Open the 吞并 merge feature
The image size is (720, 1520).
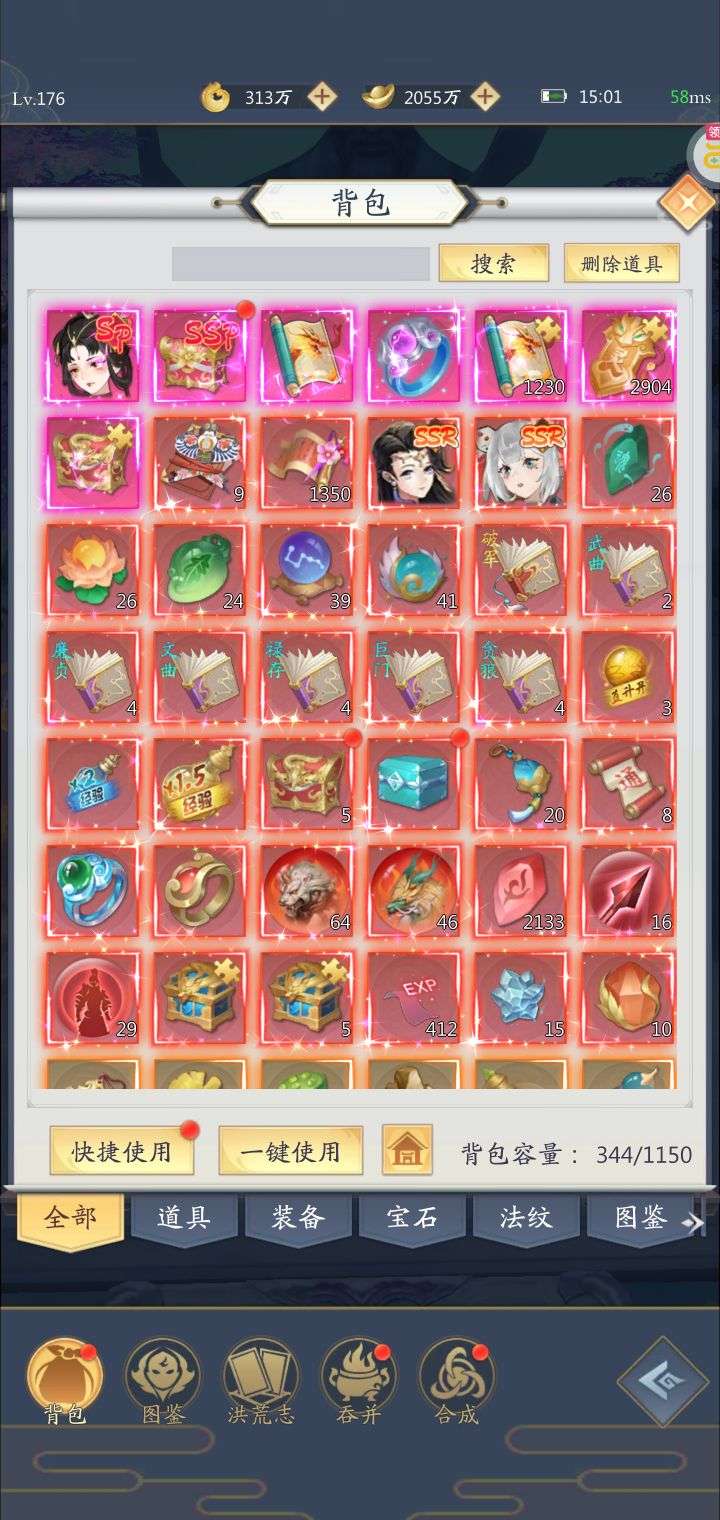click(x=358, y=1382)
